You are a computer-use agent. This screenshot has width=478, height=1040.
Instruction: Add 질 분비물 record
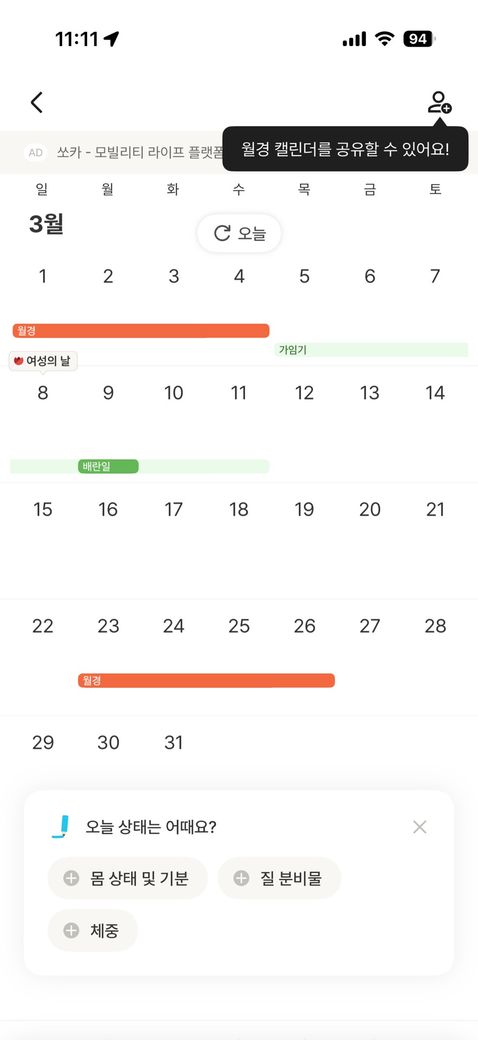click(279, 878)
